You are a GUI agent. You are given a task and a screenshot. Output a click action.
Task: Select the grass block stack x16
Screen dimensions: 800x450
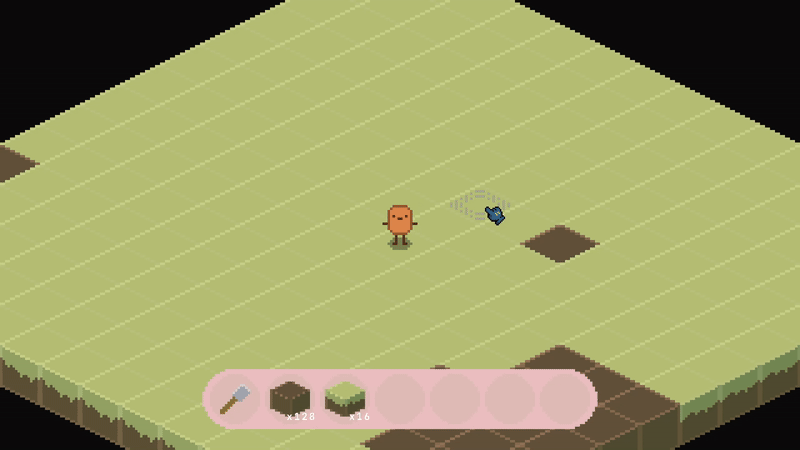(x=345, y=398)
